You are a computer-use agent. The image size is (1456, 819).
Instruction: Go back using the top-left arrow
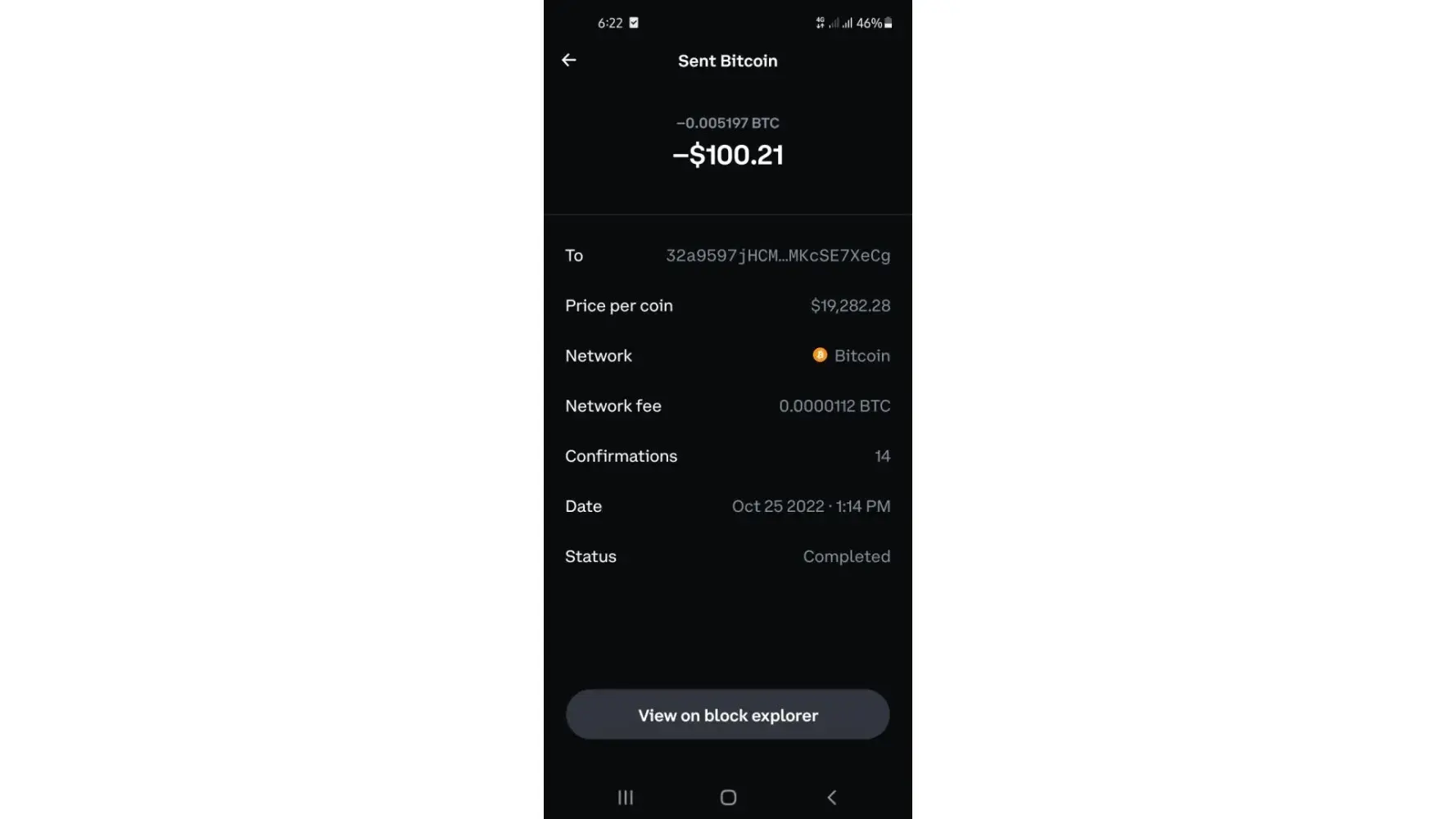(x=569, y=60)
